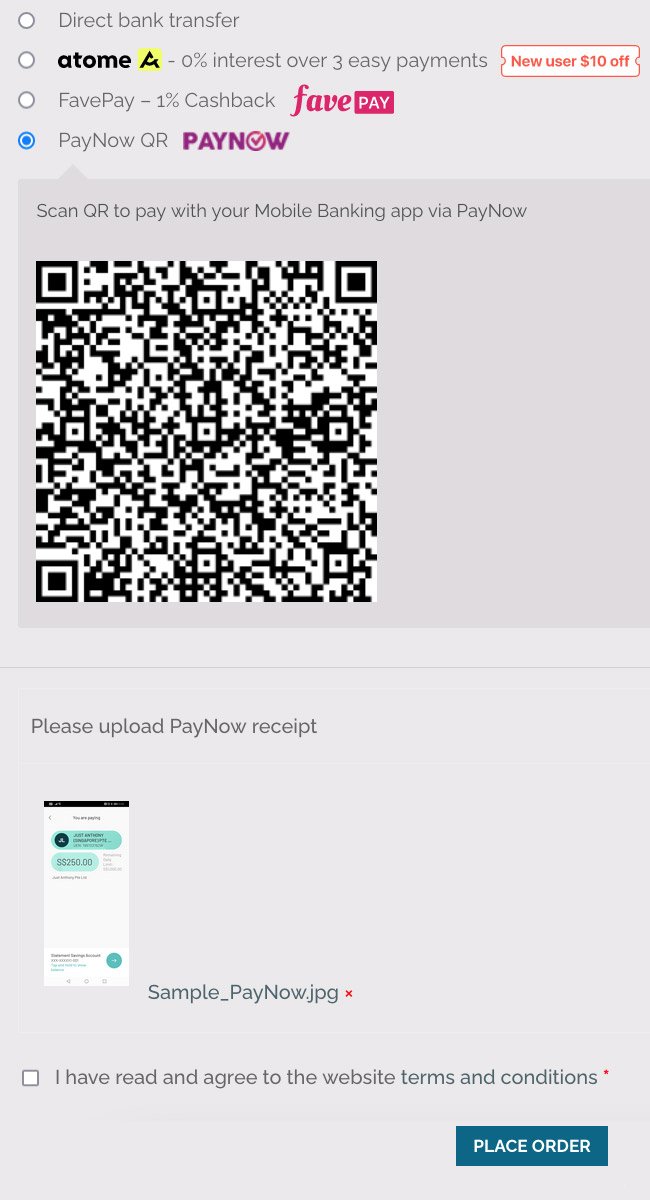Open the terms and conditions link
The width and height of the screenshot is (650, 1200).
[x=499, y=1077]
